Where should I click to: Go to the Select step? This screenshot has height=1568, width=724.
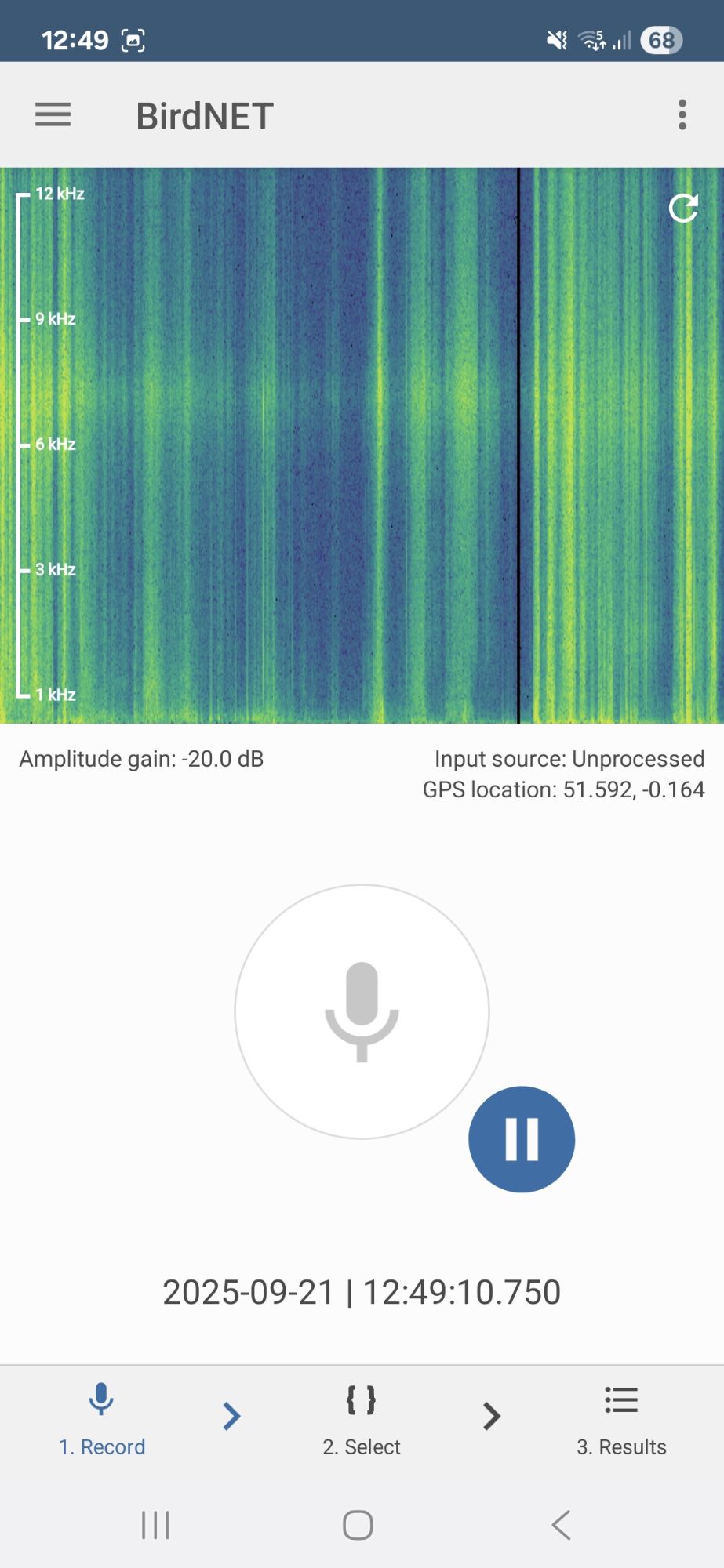point(362,1419)
